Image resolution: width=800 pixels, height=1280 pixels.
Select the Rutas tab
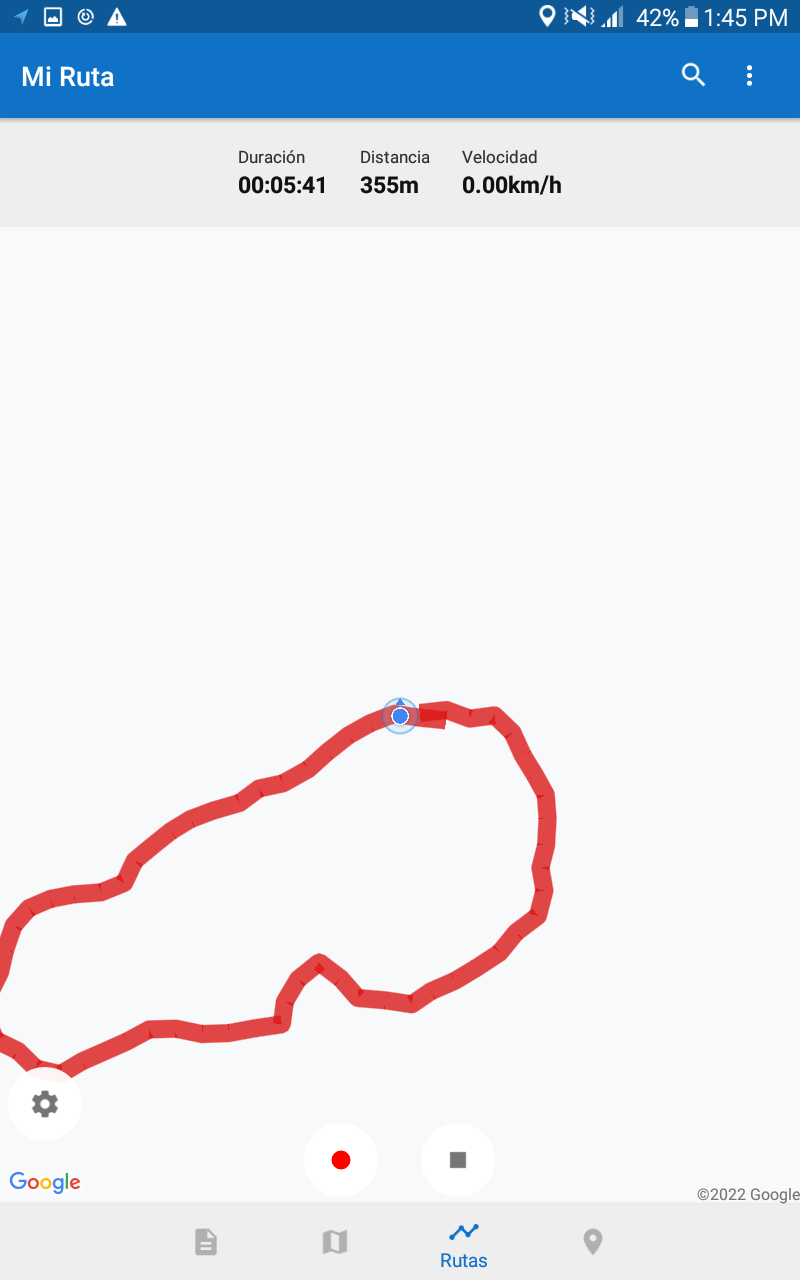pyautogui.click(x=464, y=1243)
